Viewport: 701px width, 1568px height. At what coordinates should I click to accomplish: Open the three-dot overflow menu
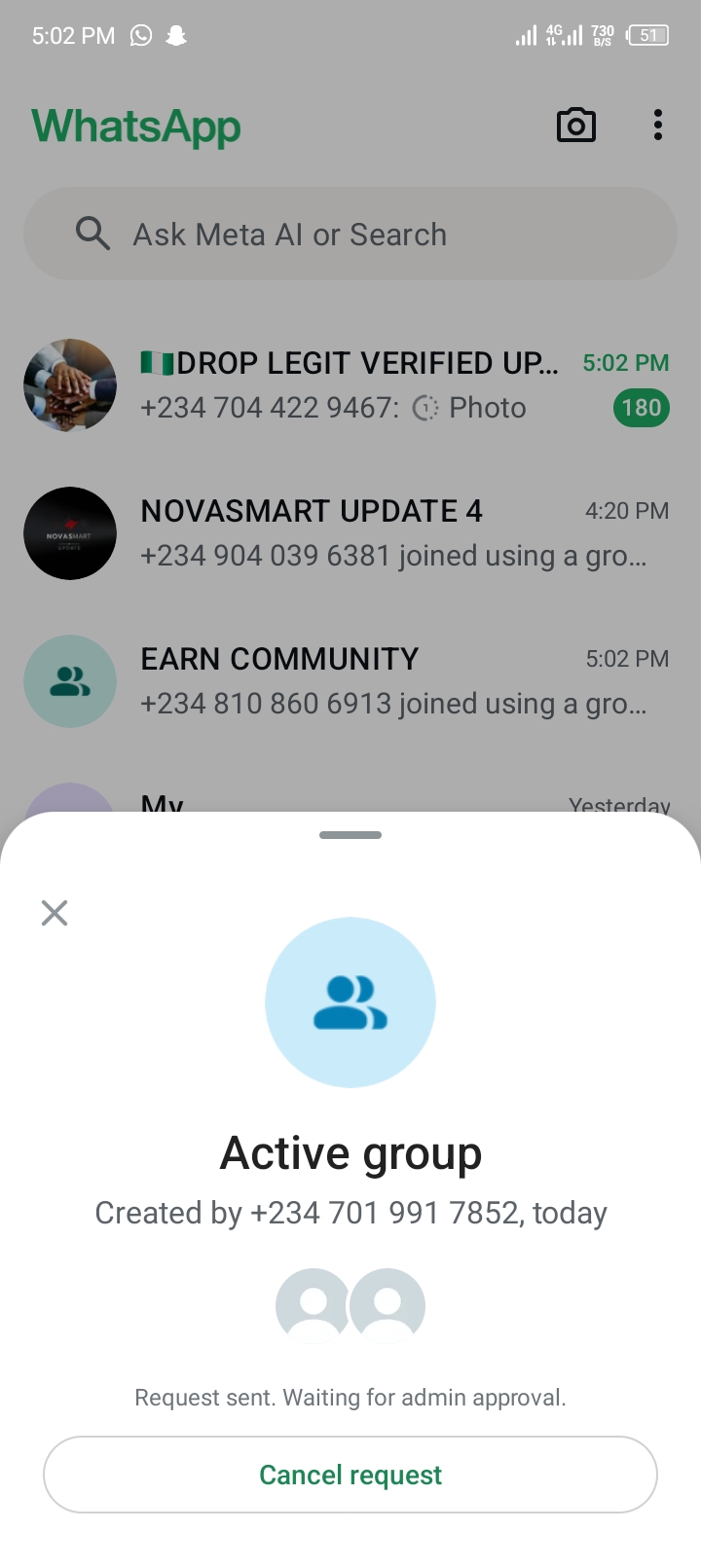[x=658, y=126]
